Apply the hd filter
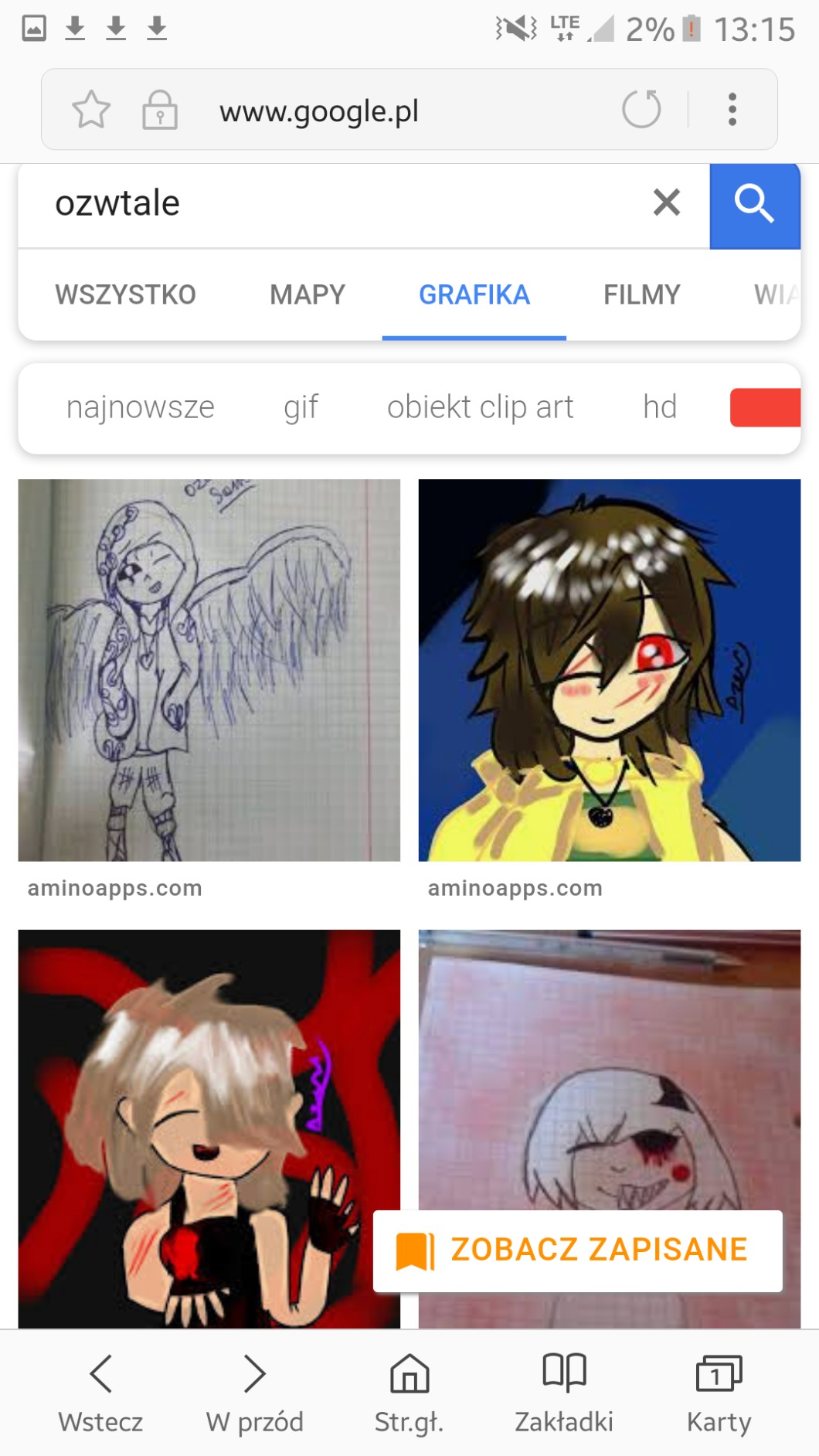The image size is (819, 1456). (x=659, y=407)
